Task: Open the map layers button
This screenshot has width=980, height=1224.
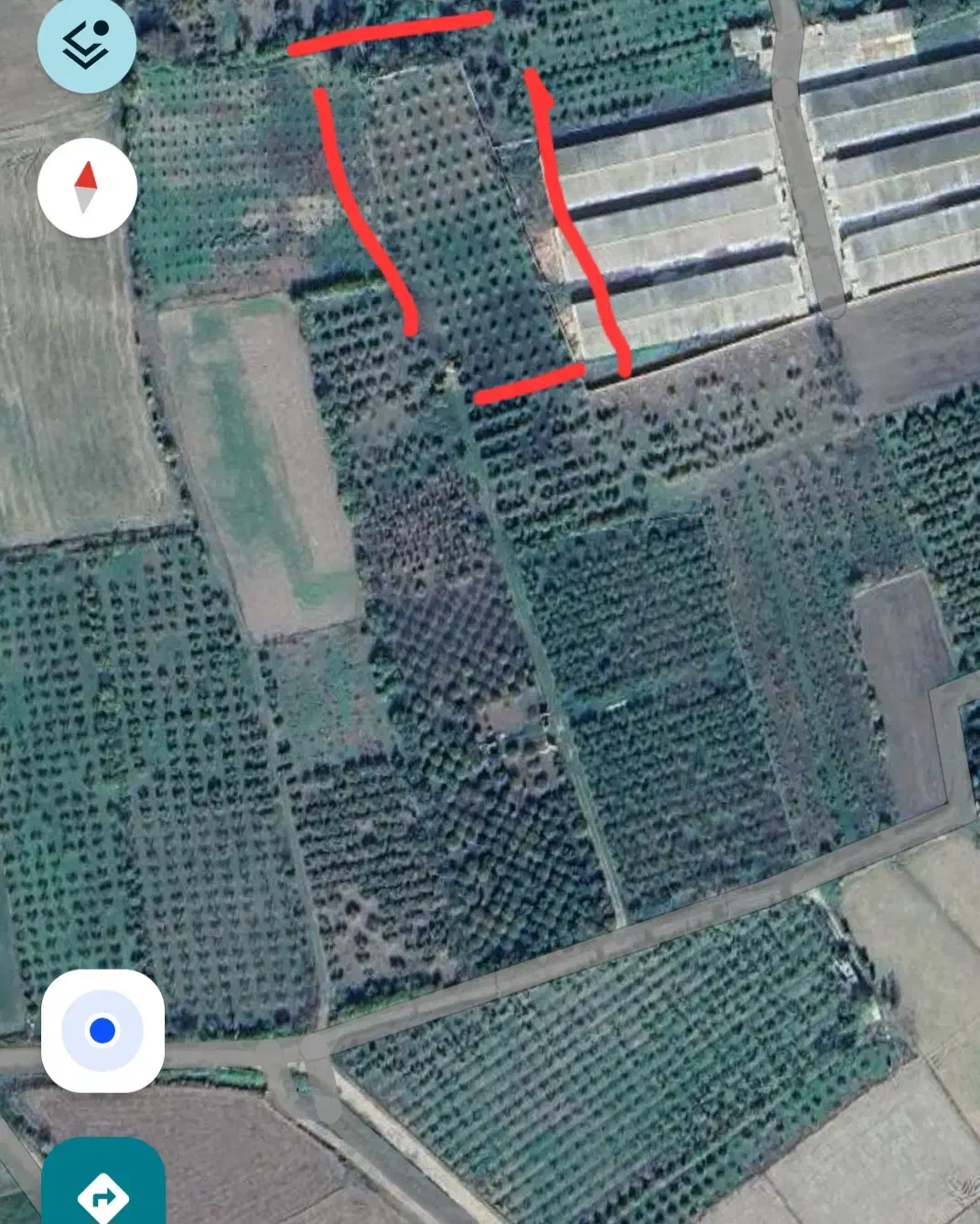Action: tap(87, 42)
